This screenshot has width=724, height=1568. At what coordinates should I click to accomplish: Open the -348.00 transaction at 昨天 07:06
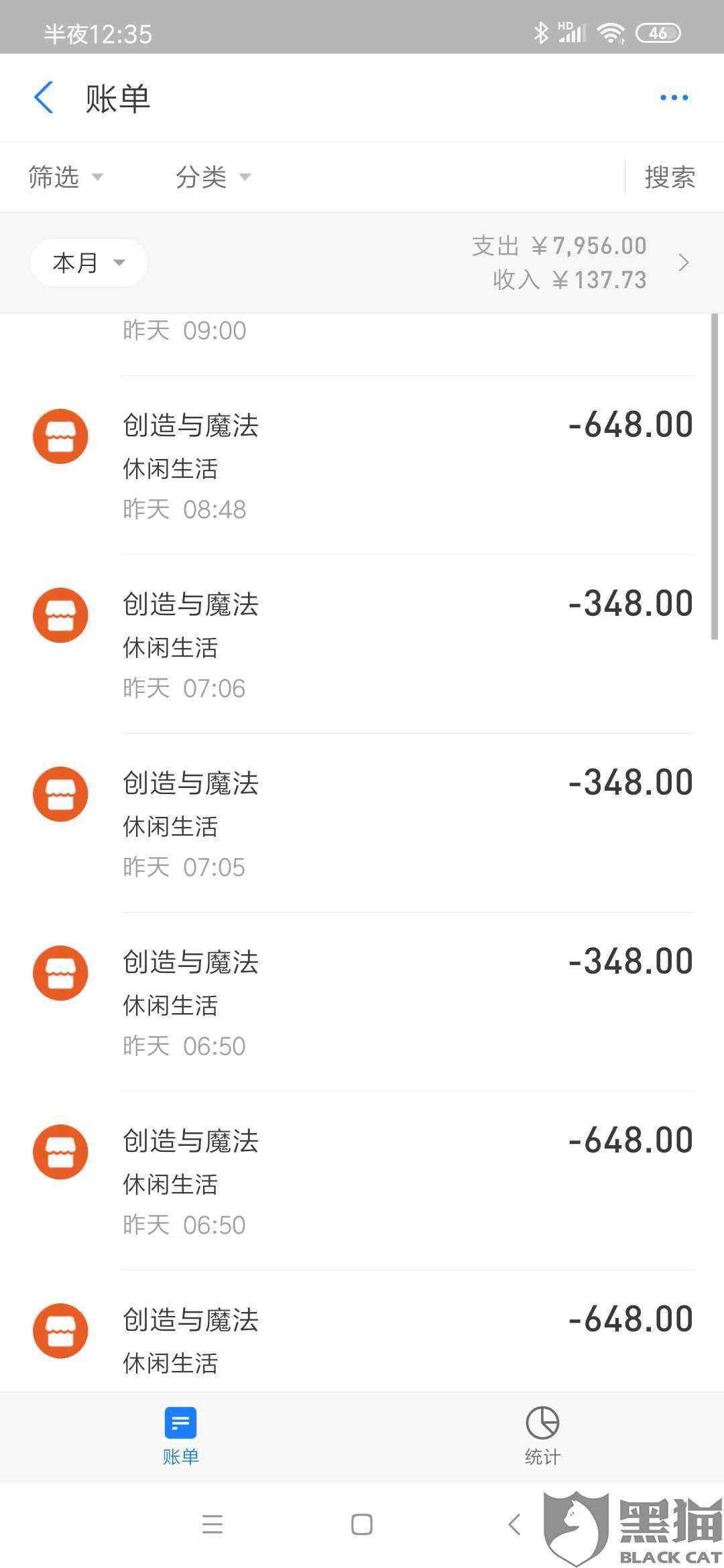tap(362, 645)
